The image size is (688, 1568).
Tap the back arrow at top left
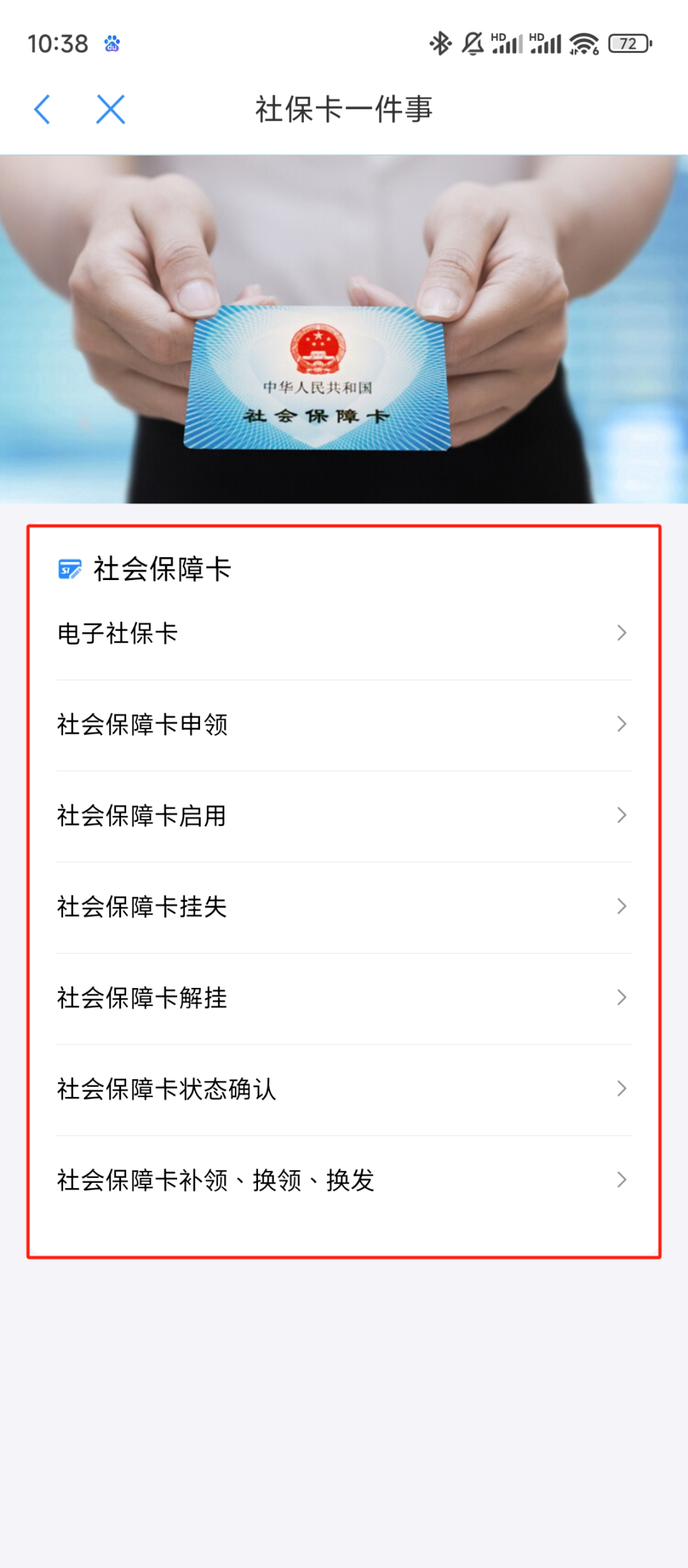(43, 110)
